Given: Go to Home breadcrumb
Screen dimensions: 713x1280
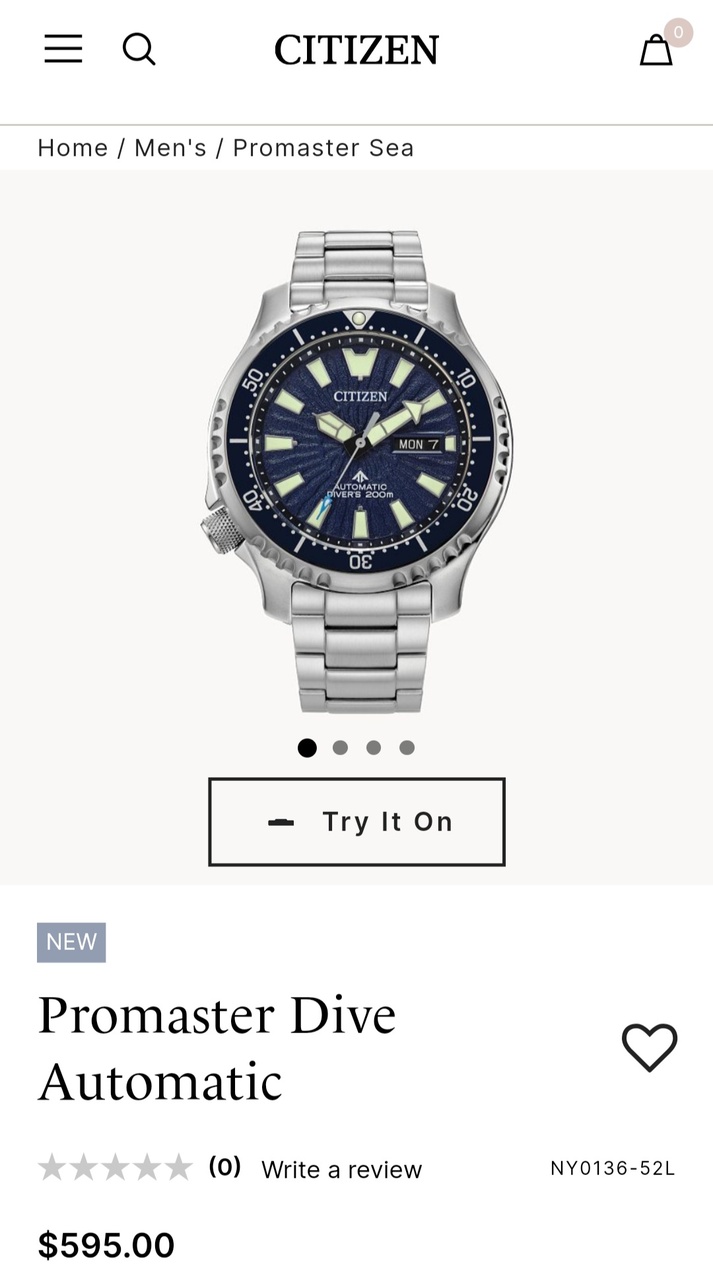Looking at the screenshot, I should (x=73, y=148).
